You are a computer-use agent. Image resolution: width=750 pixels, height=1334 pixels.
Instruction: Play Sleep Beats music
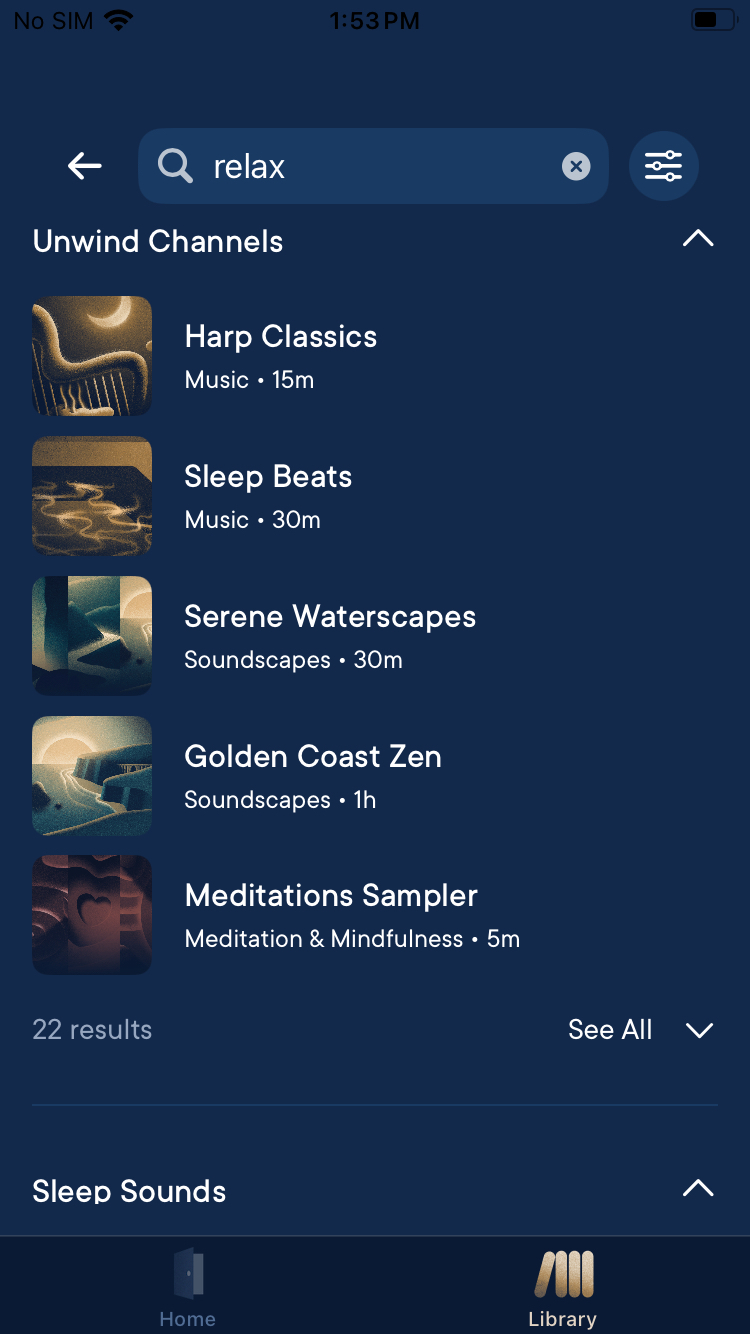(268, 495)
